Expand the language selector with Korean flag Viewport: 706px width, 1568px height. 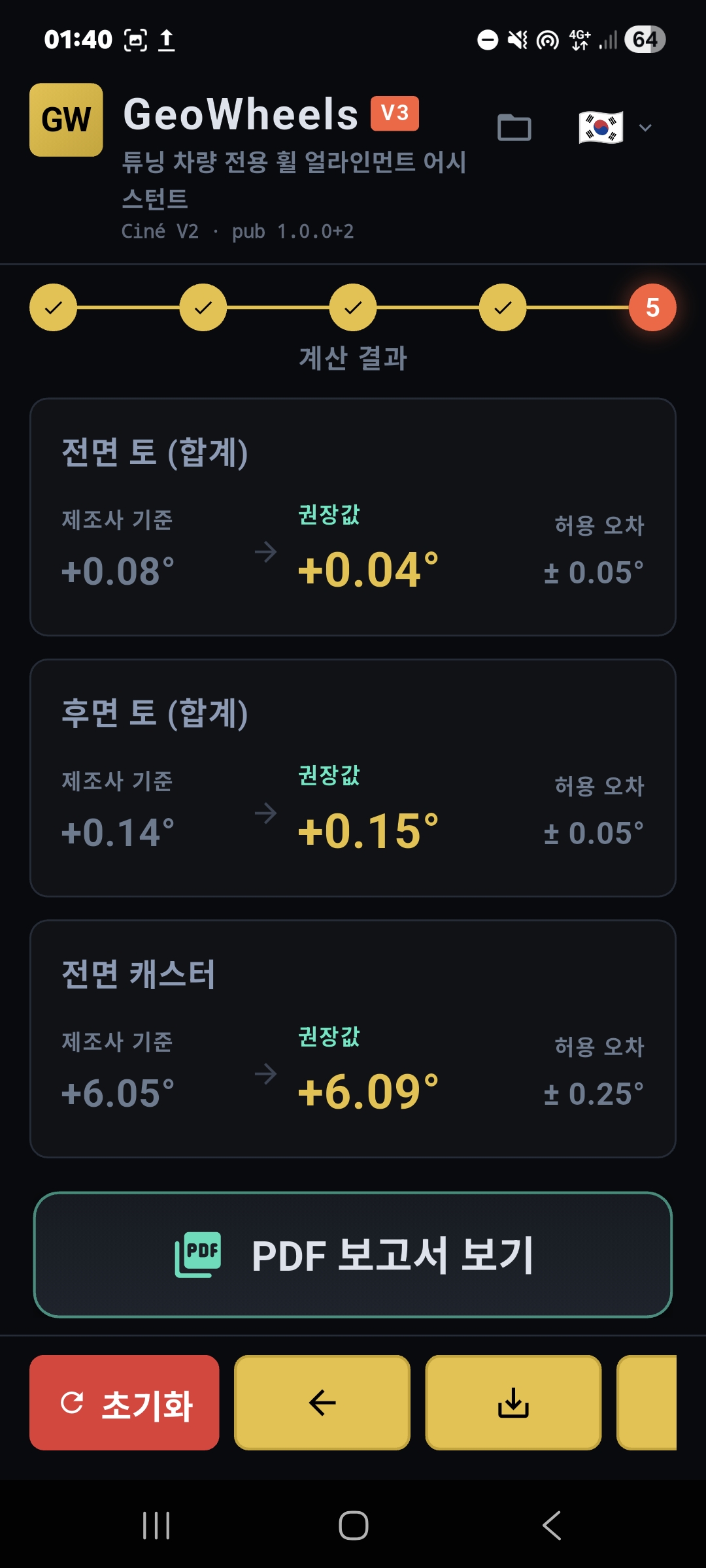tap(615, 127)
